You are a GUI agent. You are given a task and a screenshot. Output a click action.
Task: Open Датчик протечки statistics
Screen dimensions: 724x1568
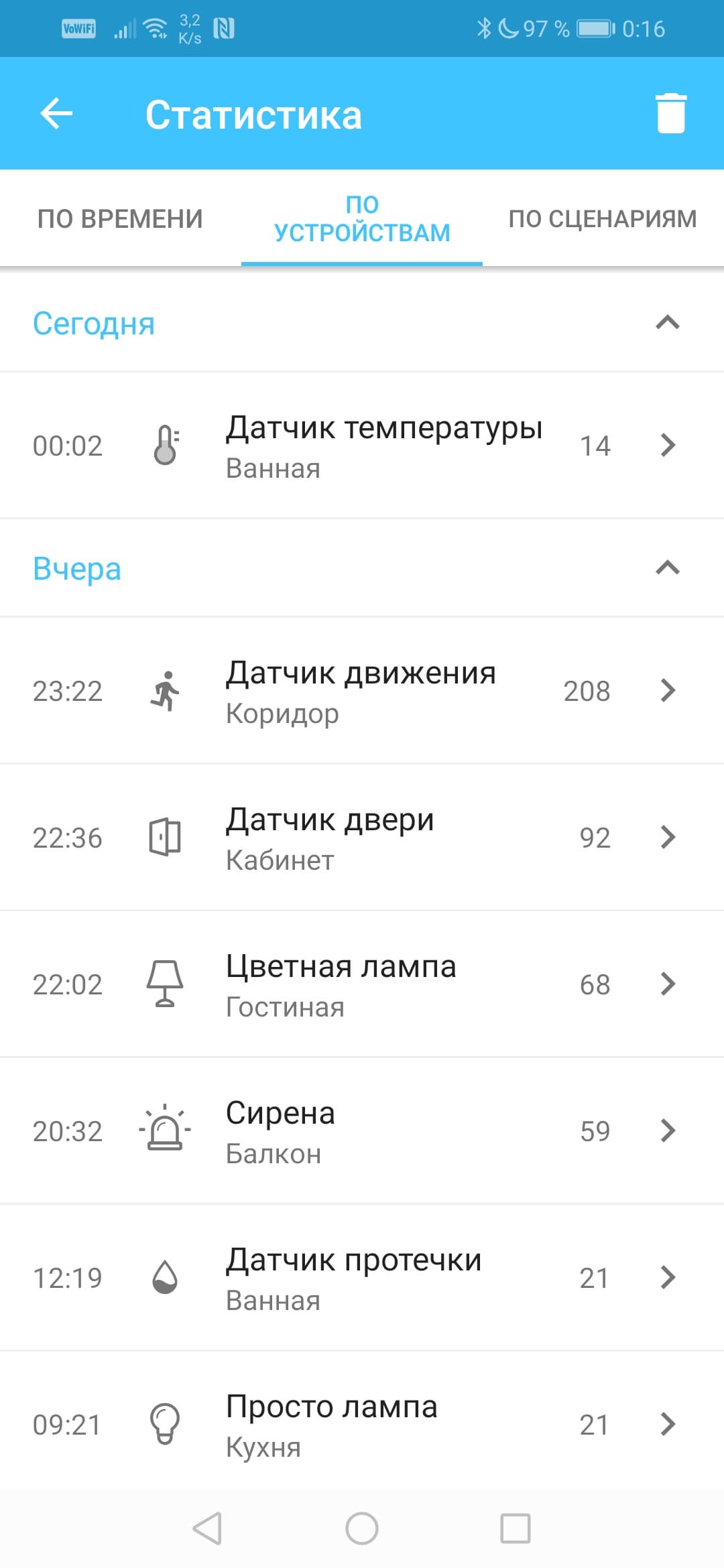coord(362,1278)
